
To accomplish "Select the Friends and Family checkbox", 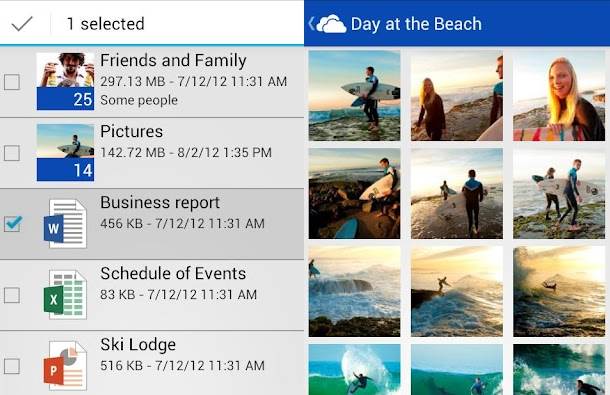I will [12, 82].
